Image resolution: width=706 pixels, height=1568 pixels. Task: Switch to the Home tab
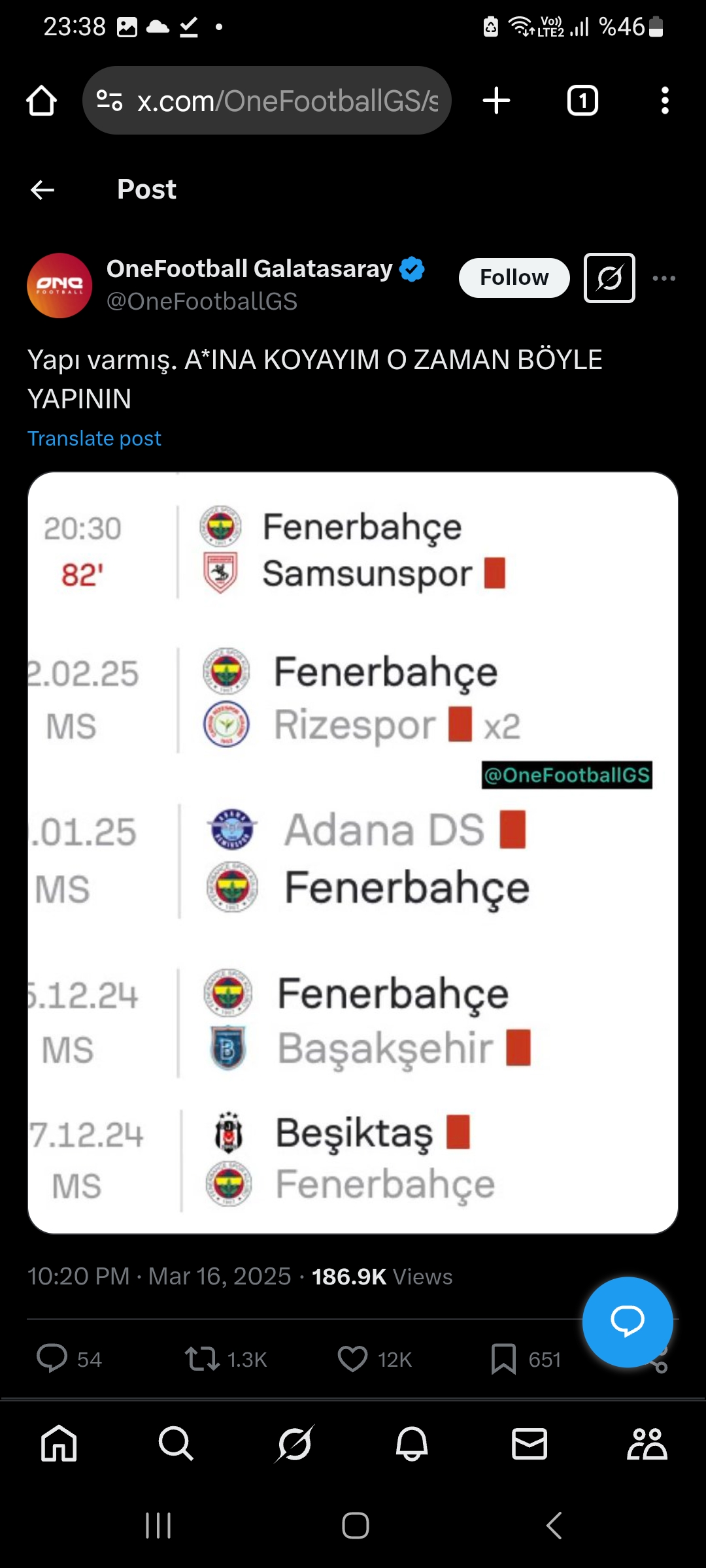(59, 1443)
